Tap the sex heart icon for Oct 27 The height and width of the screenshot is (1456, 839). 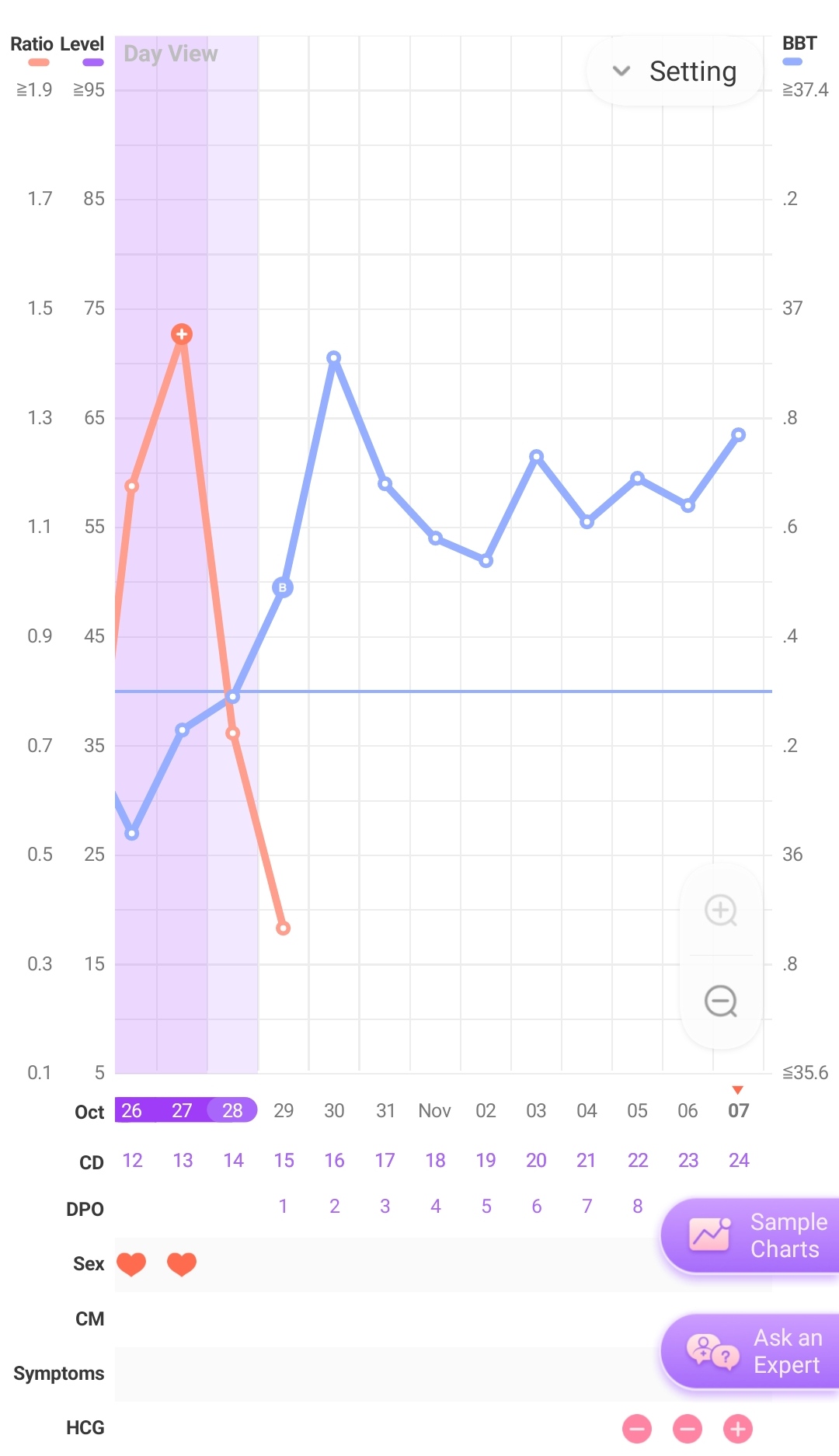(x=182, y=1264)
